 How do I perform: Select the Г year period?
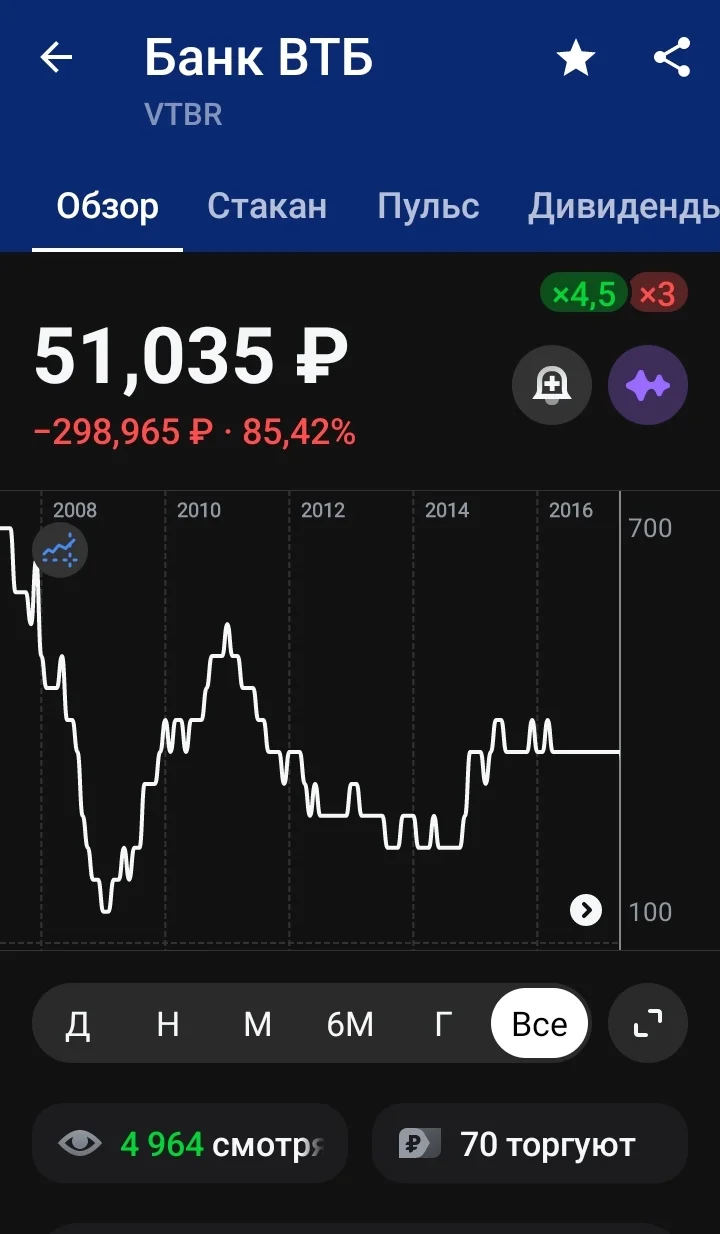[443, 1024]
